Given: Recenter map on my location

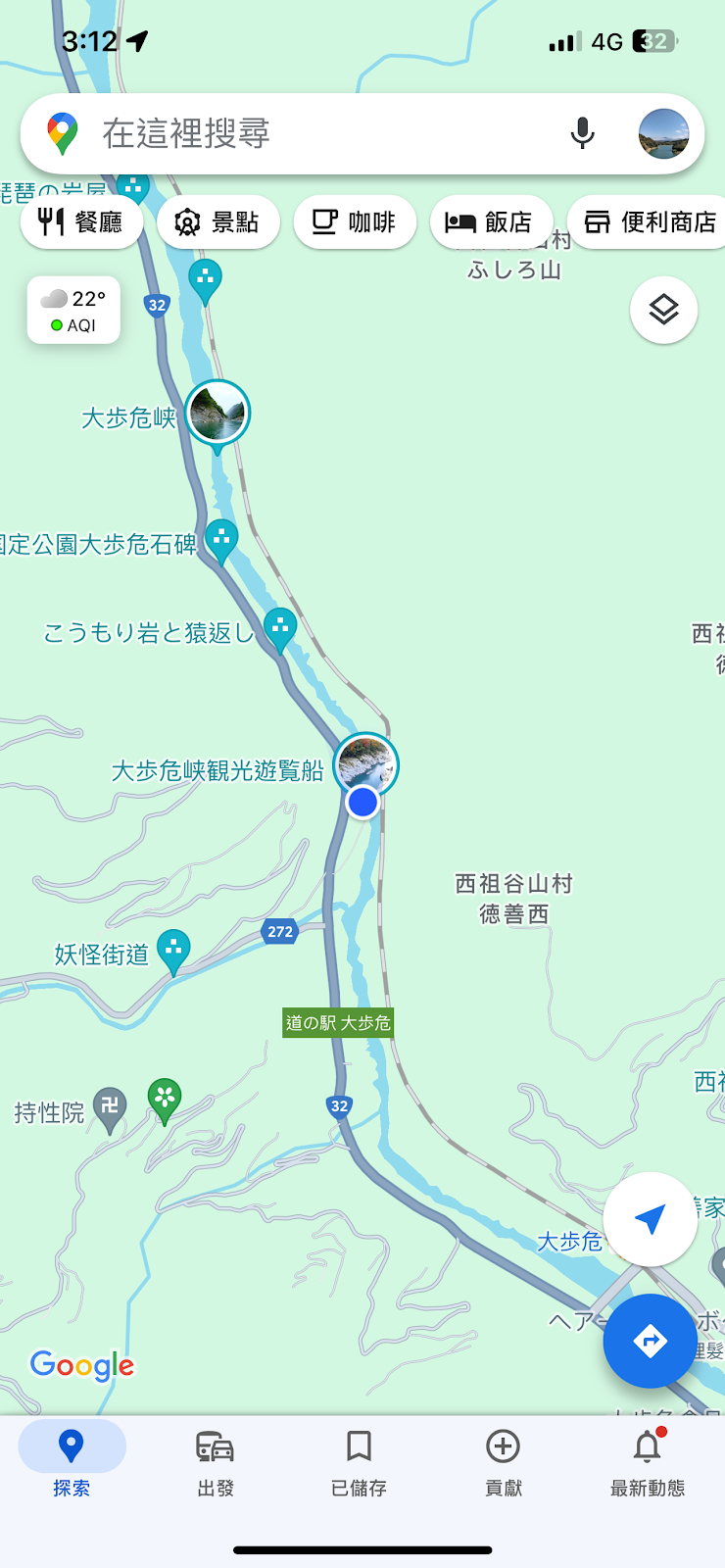Looking at the screenshot, I should 650,1219.
